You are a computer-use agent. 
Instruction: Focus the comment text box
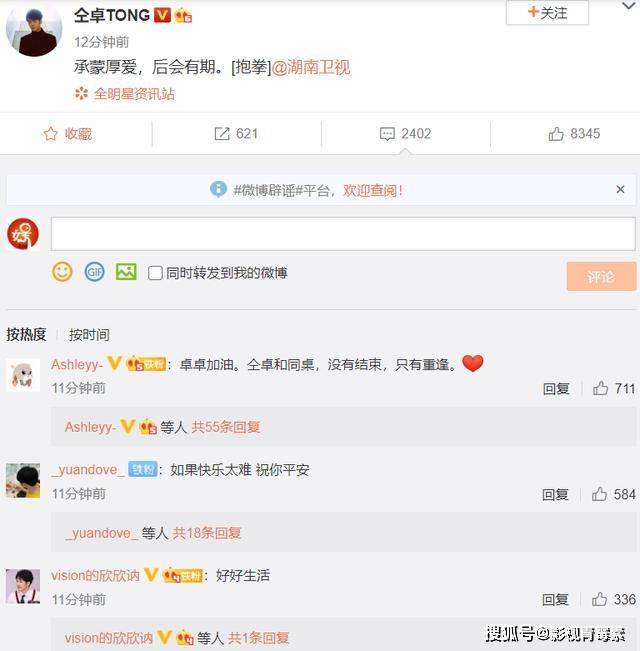[342, 234]
